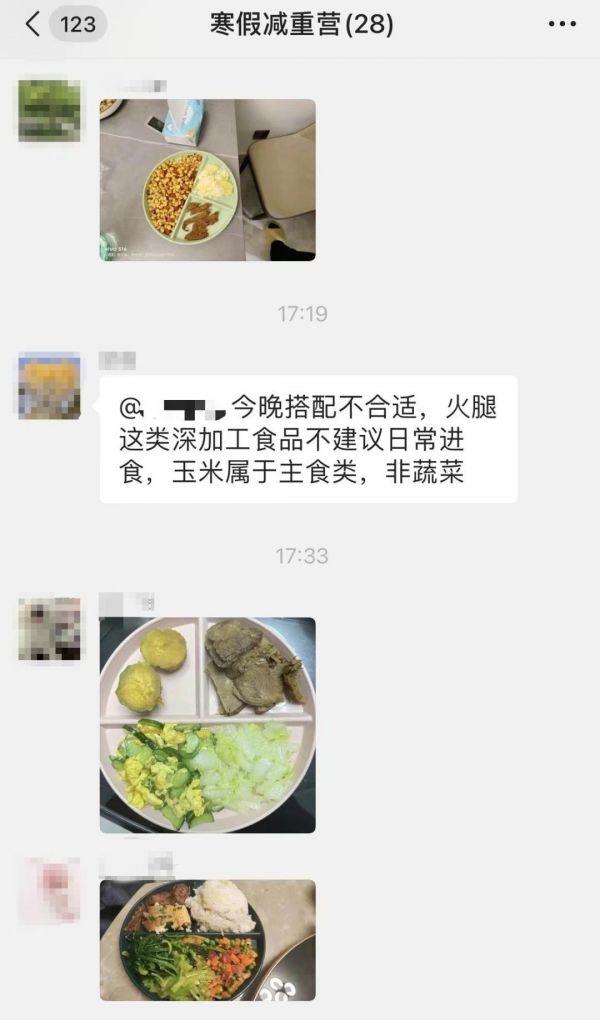The height and width of the screenshot is (1020, 600).
Task: View the corn and ham plate photo
Action: [207, 180]
